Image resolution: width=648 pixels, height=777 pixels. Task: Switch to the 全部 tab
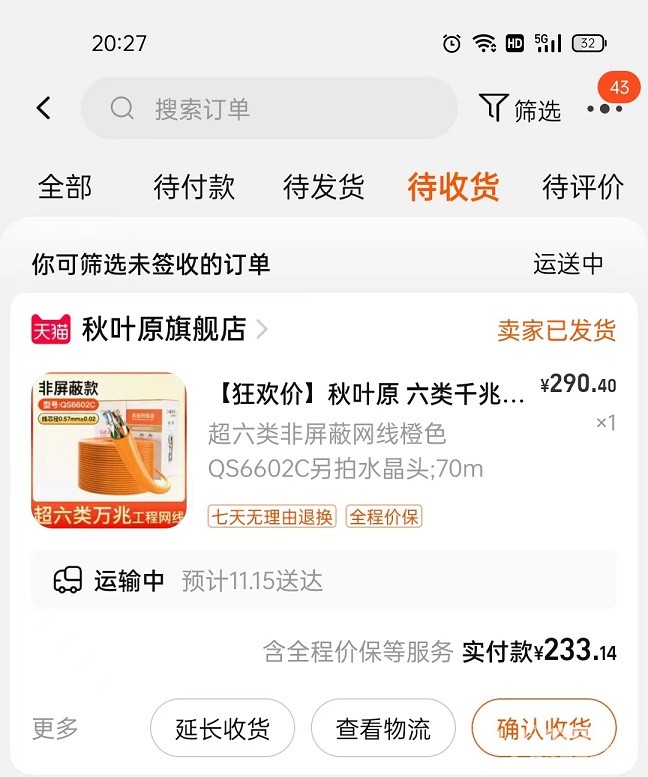pos(65,187)
